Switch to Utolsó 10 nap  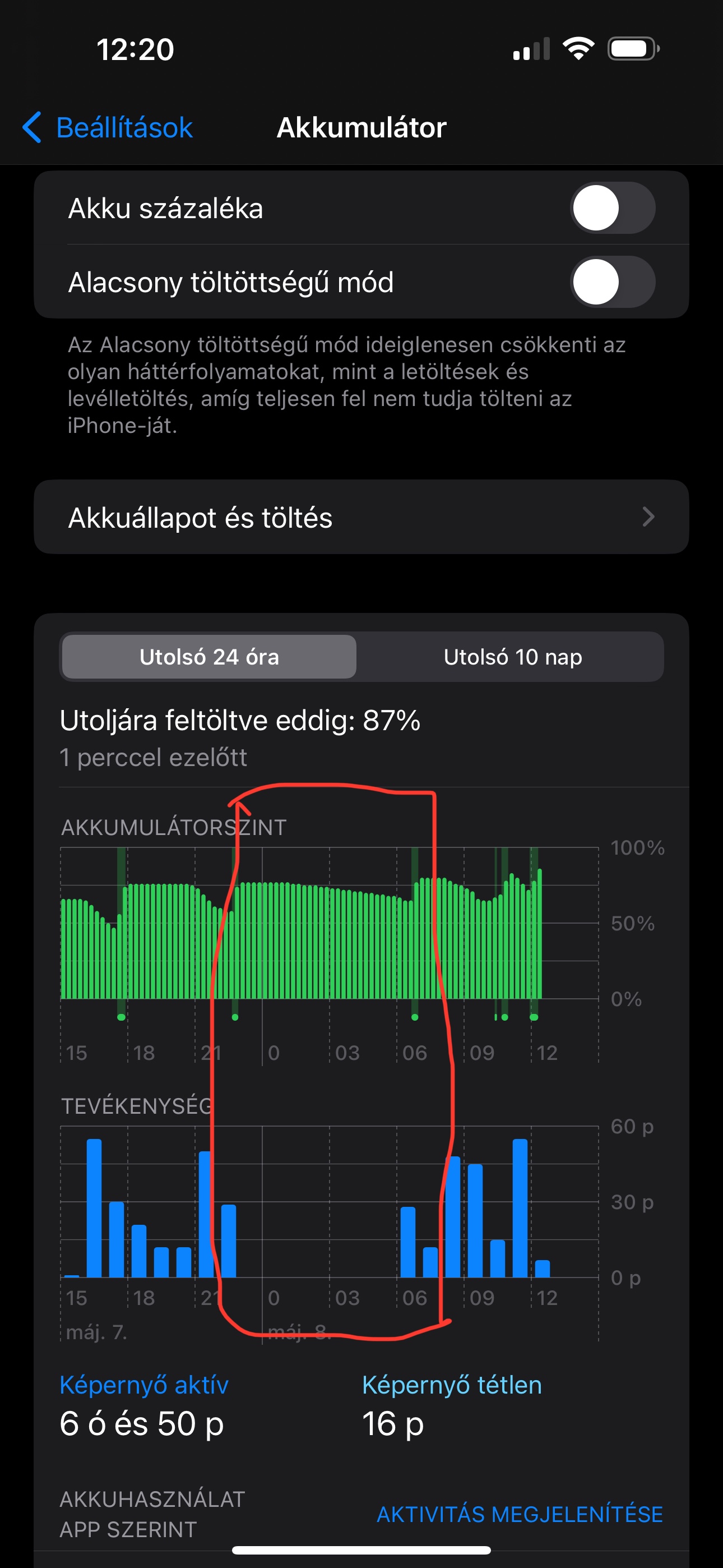click(512, 657)
